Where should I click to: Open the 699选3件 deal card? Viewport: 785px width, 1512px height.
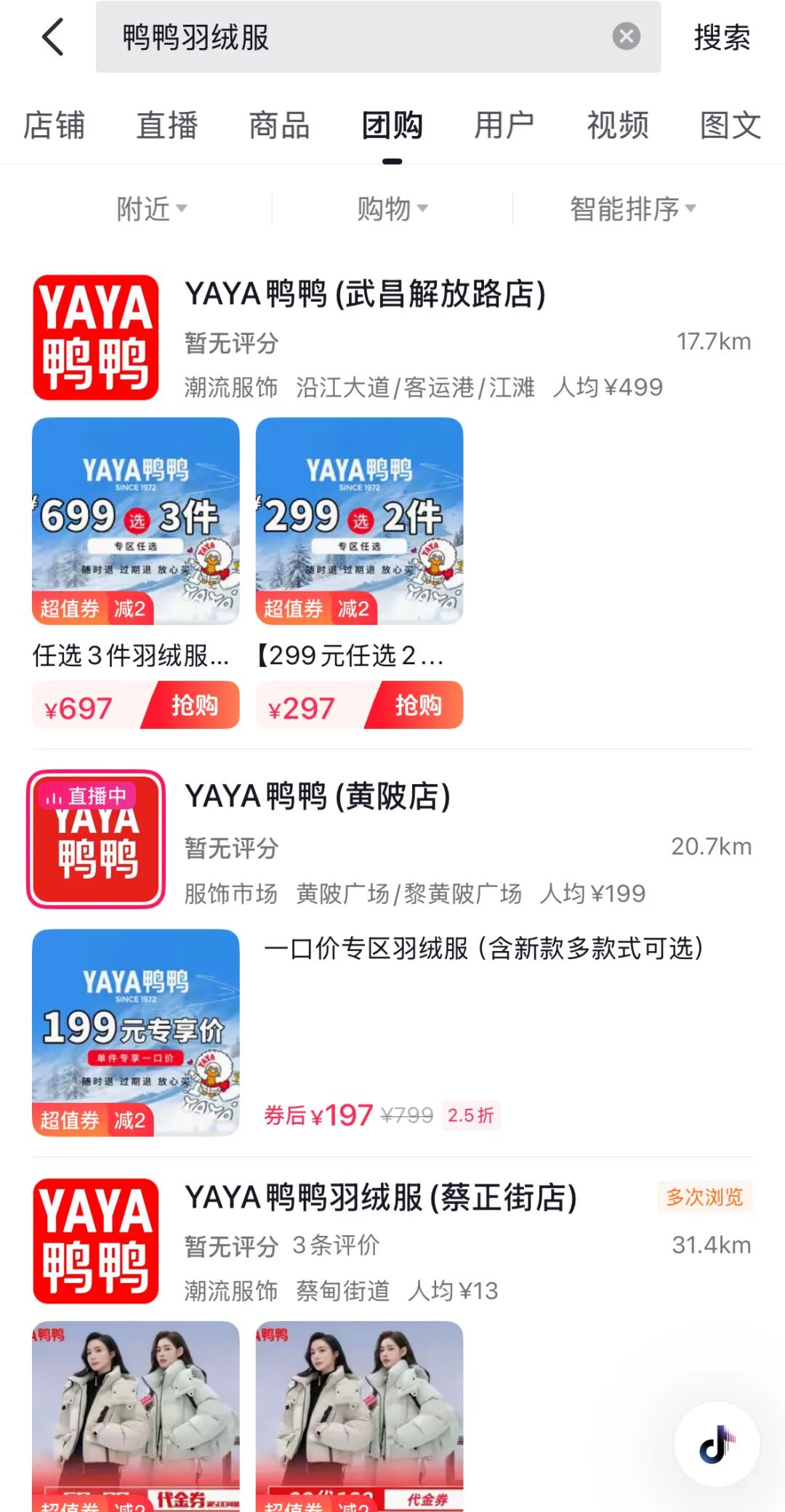pyautogui.click(x=136, y=520)
